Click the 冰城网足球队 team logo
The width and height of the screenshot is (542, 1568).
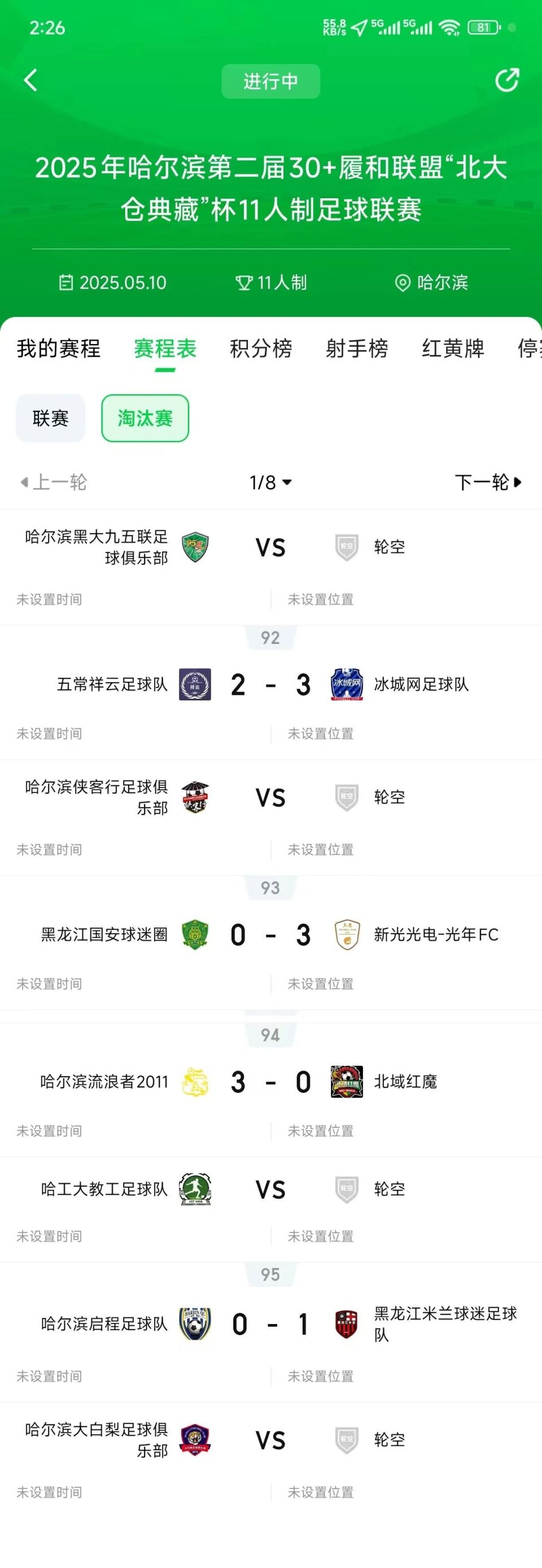coord(346,684)
